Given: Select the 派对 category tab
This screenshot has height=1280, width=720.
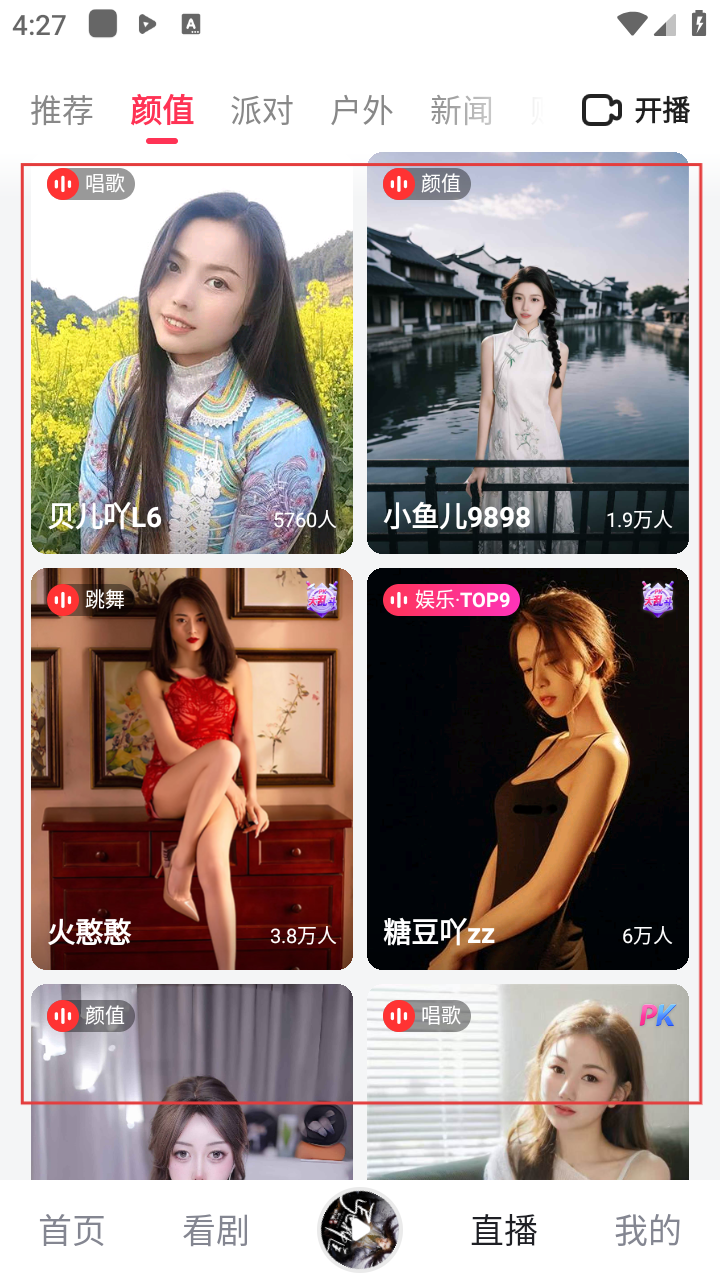Looking at the screenshot, I should 261,110.
